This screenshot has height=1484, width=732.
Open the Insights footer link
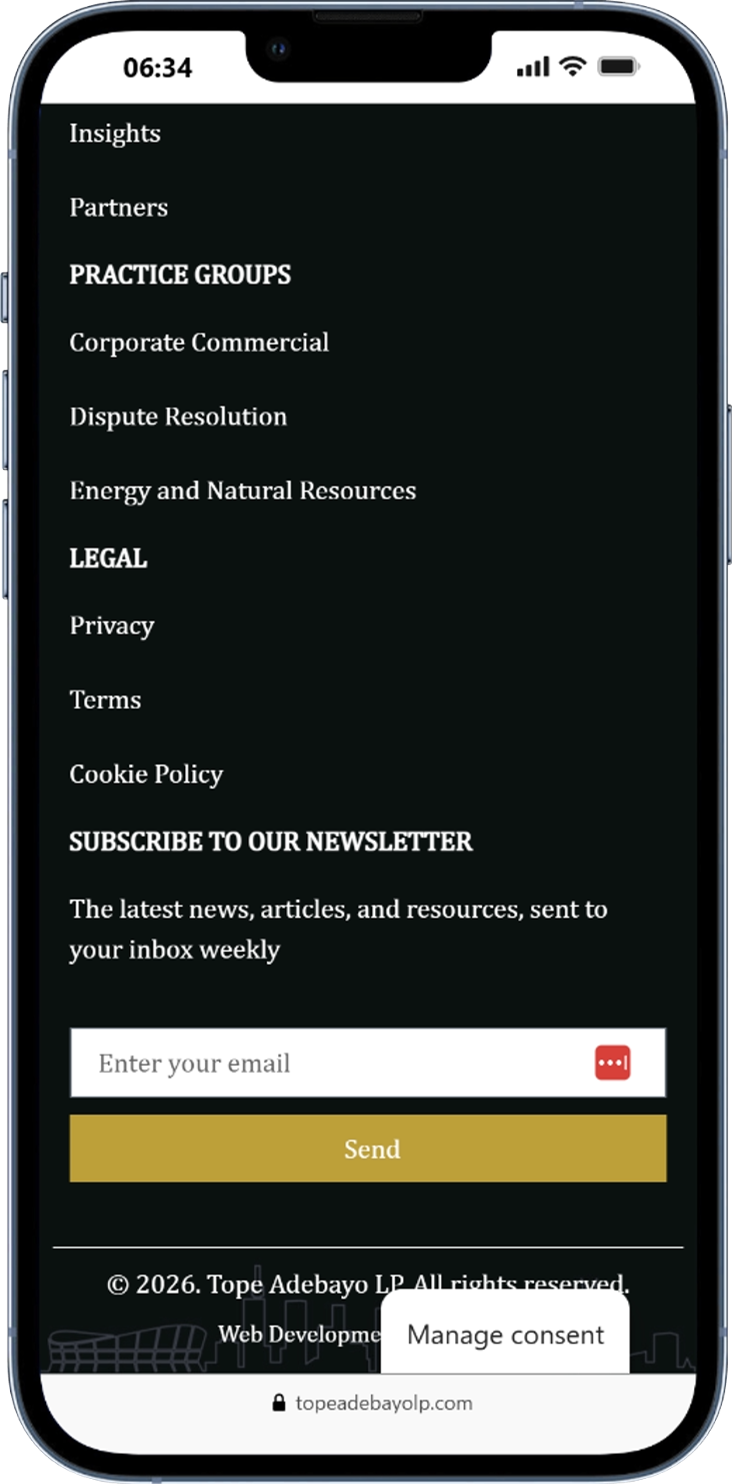115,134
